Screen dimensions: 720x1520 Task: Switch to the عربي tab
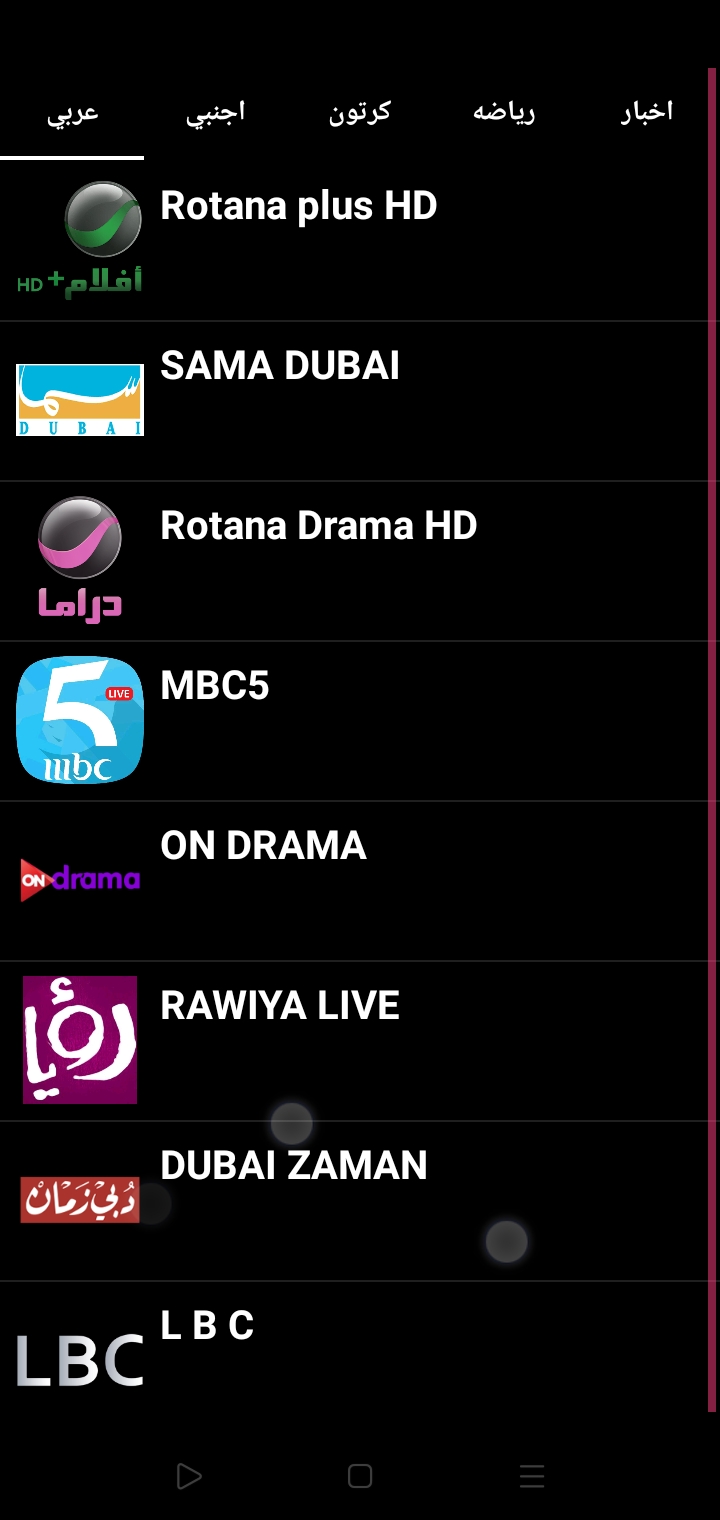(72, 112)
